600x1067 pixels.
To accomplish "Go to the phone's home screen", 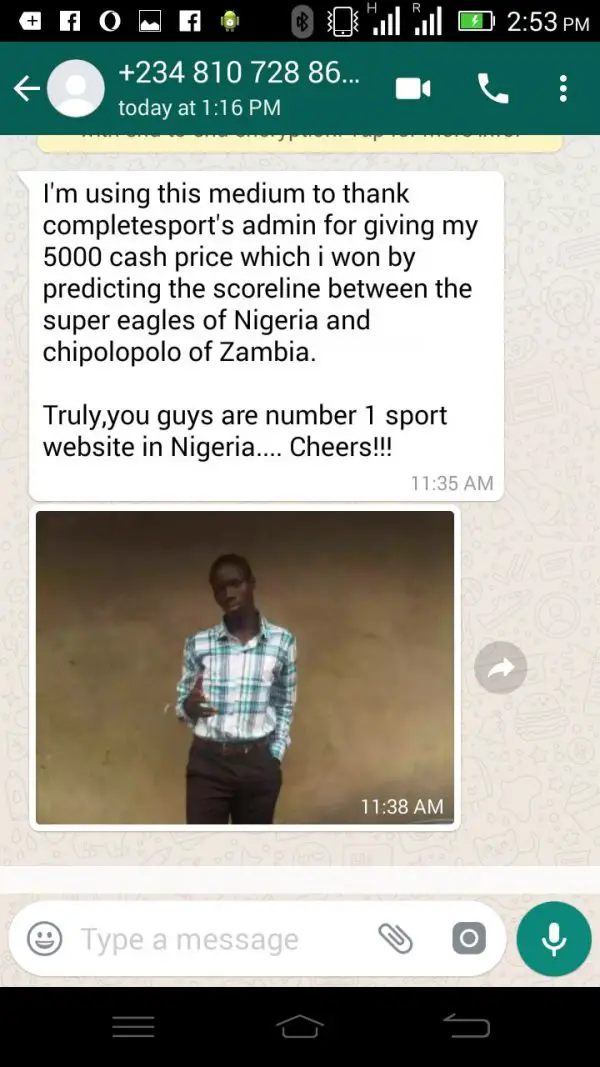I will pyautogui.click(x=300, y=1027).
